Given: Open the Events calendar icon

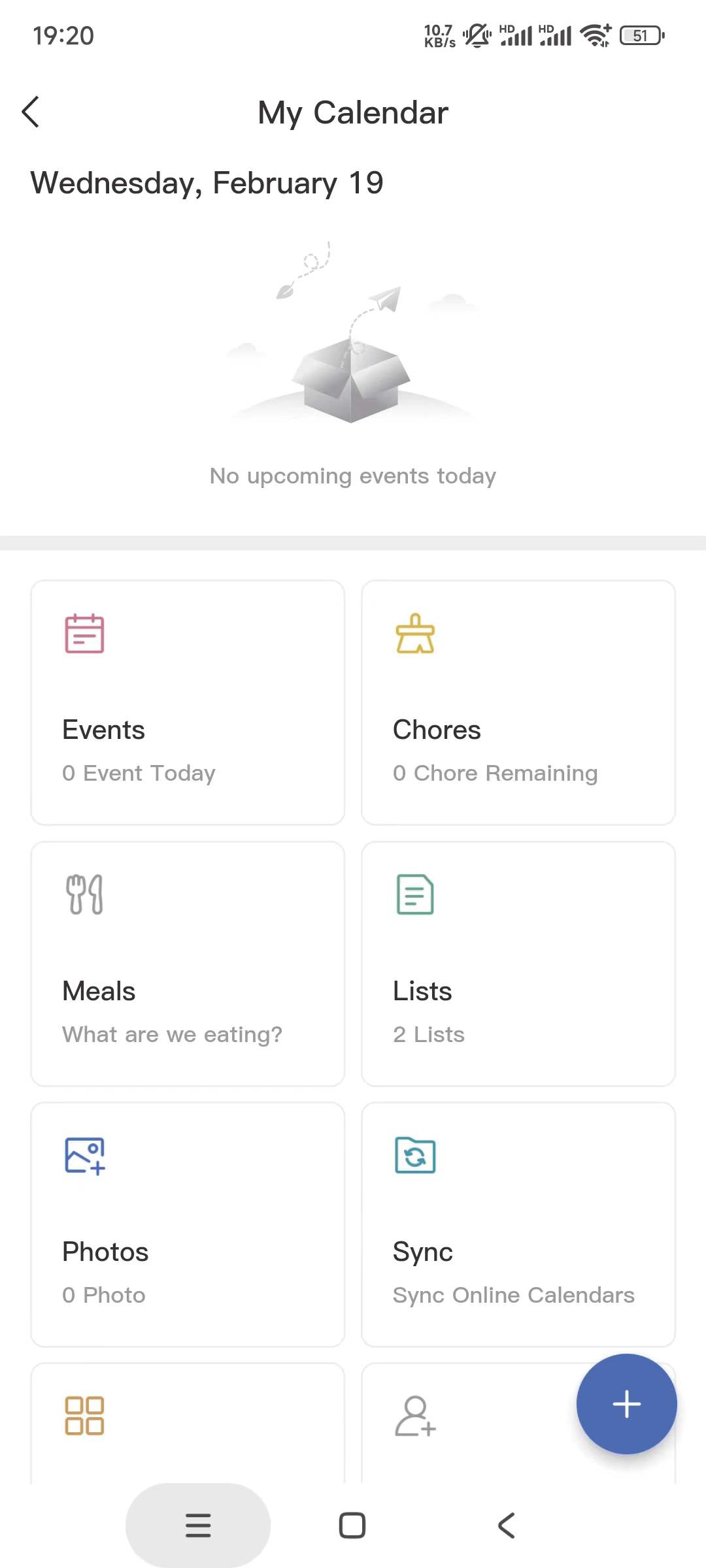Looking at the screenshot, I should [x=84, y=632].
